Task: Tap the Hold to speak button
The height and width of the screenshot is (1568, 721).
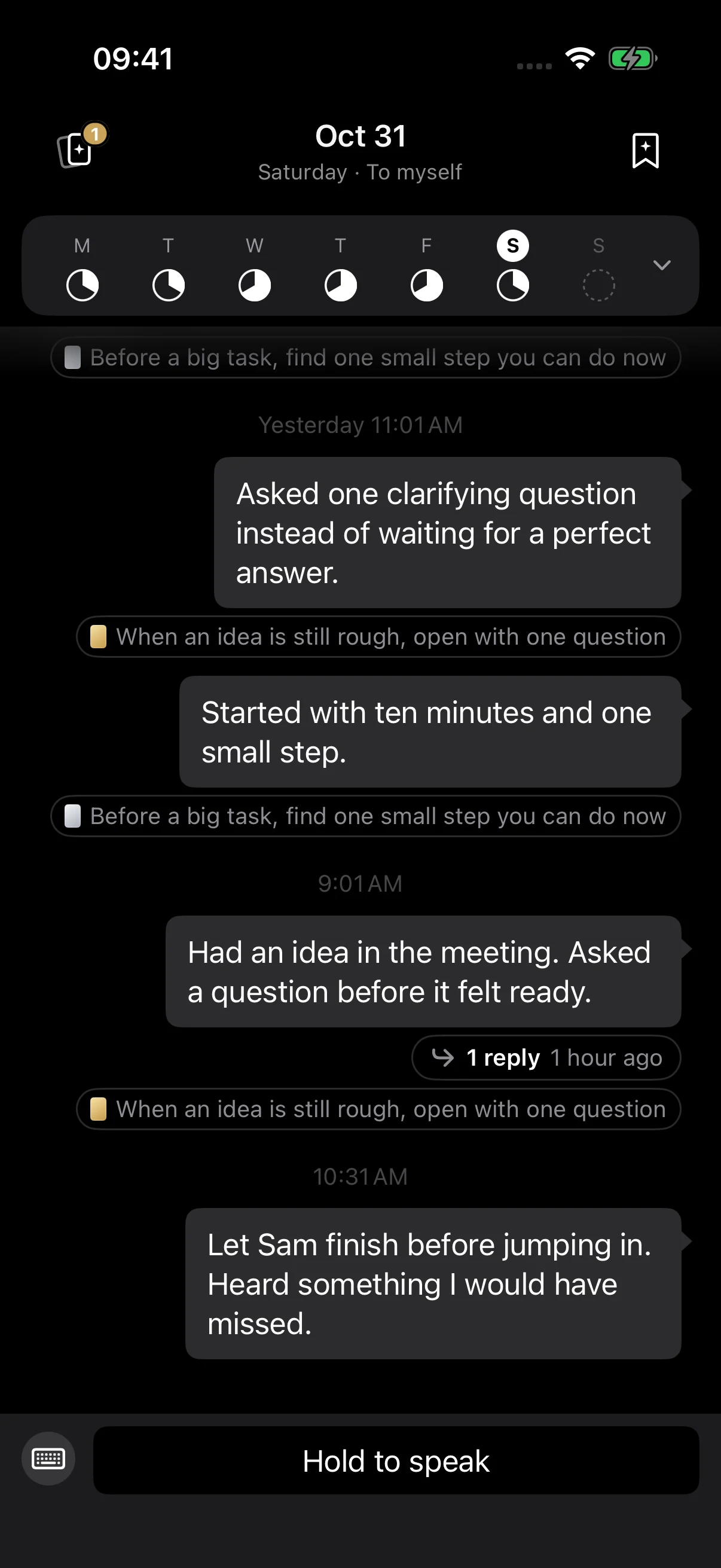Action: tap(396, 1460)
